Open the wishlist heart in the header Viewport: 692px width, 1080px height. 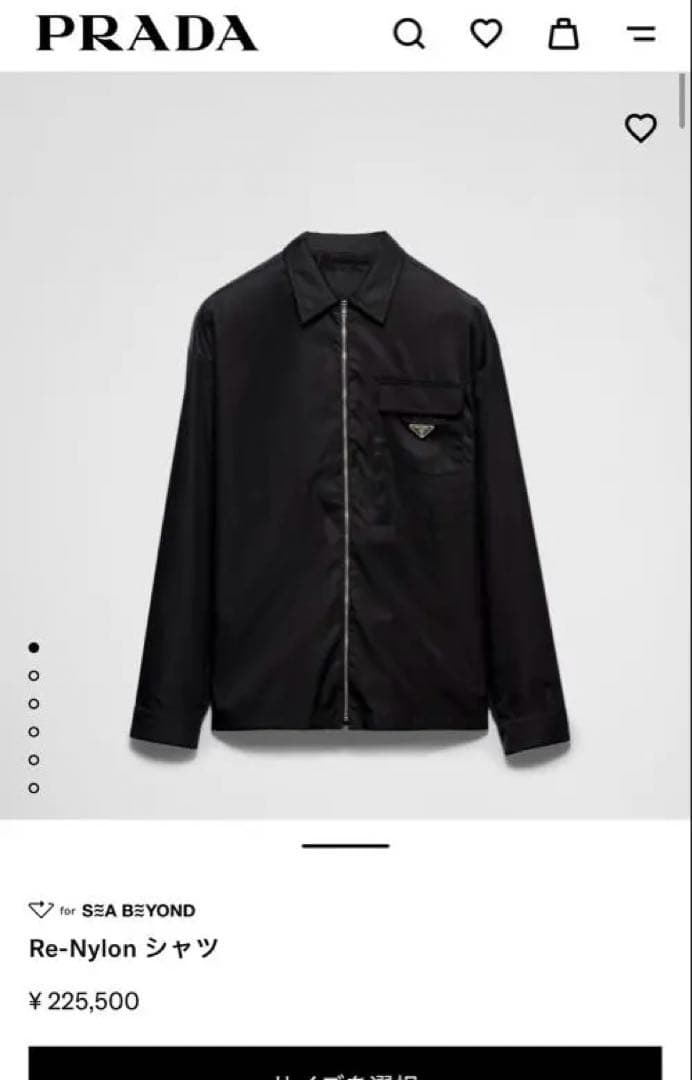click(486, 35)
